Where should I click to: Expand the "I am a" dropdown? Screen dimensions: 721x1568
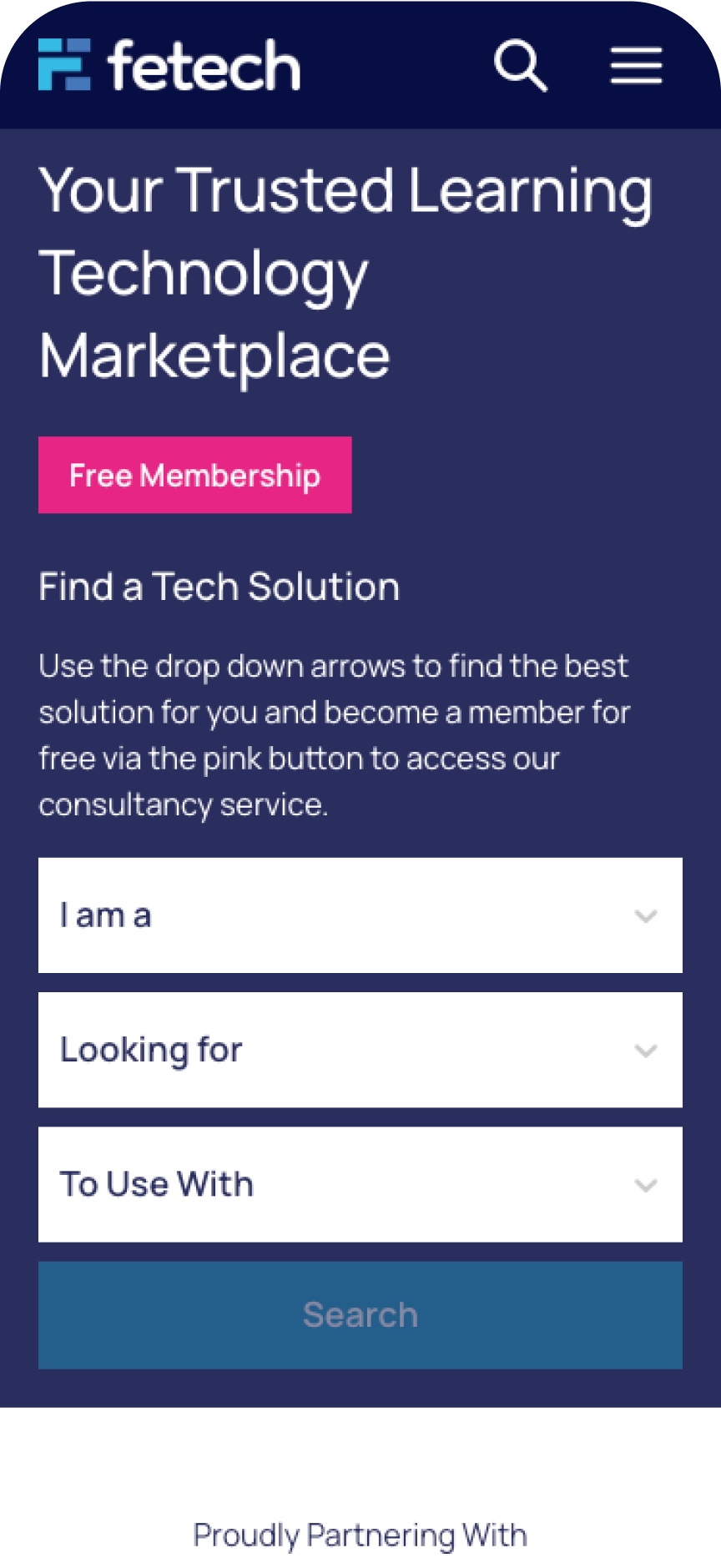click(x=360, y=915)
